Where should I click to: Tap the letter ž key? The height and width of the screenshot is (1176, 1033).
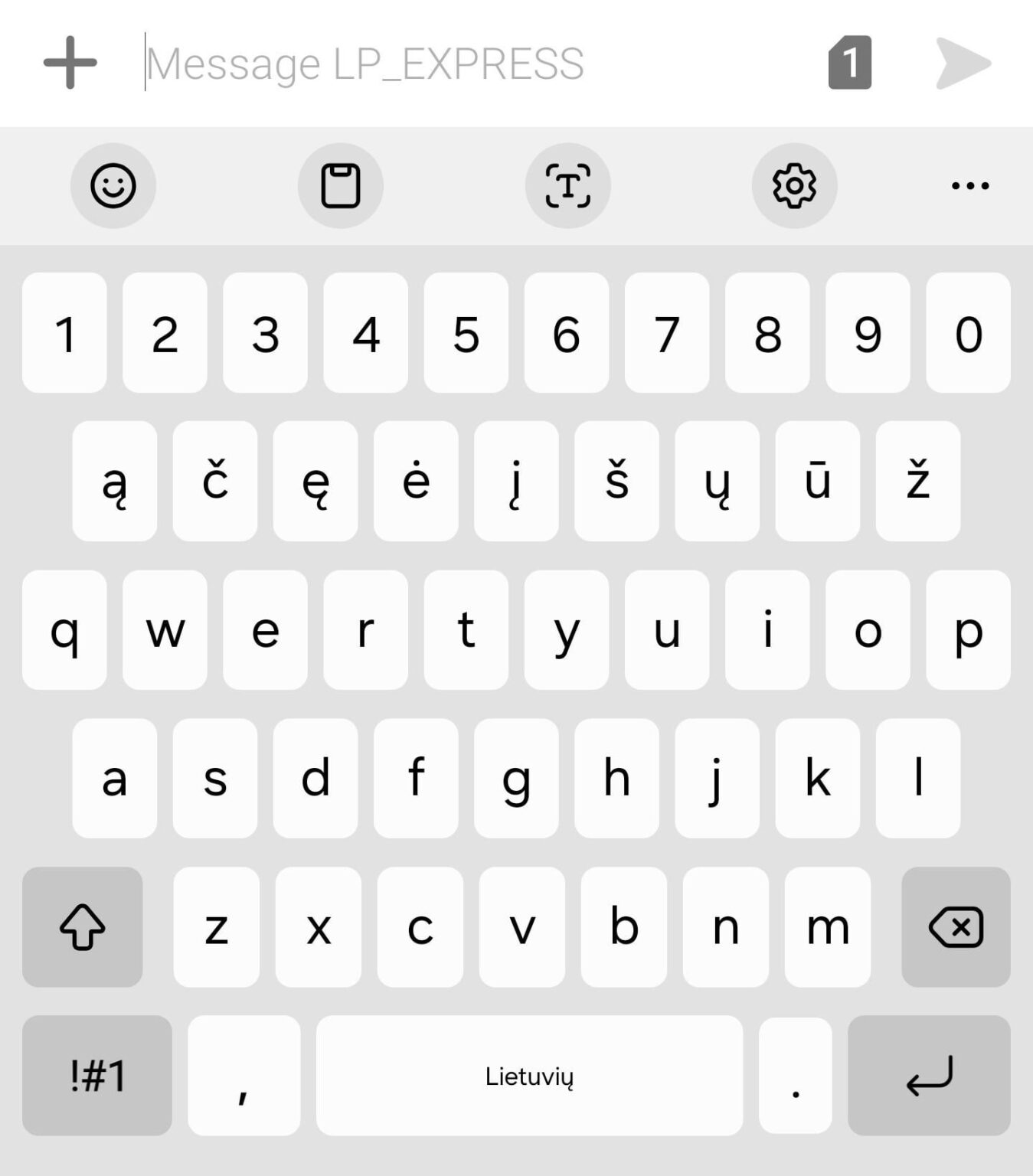(x=917, y=482)
